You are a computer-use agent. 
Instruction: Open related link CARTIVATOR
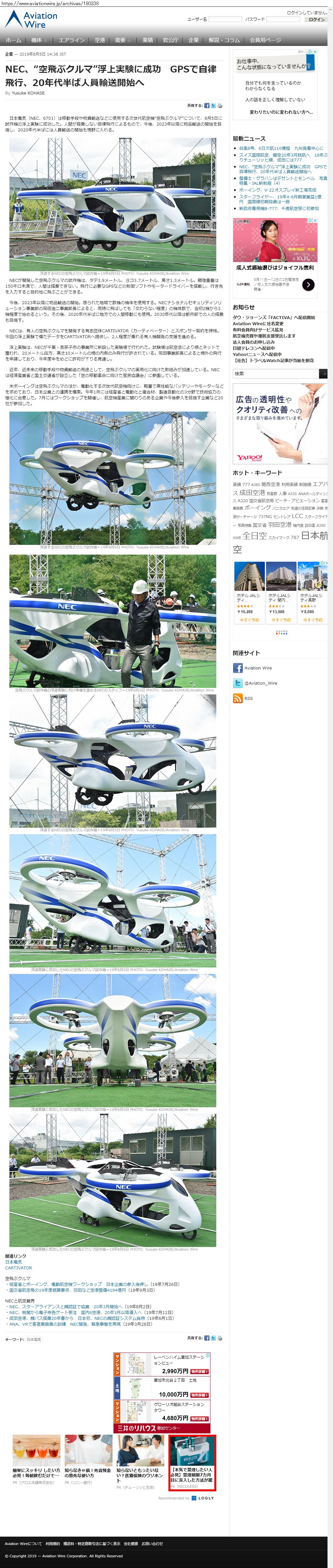pos(19,1268)
